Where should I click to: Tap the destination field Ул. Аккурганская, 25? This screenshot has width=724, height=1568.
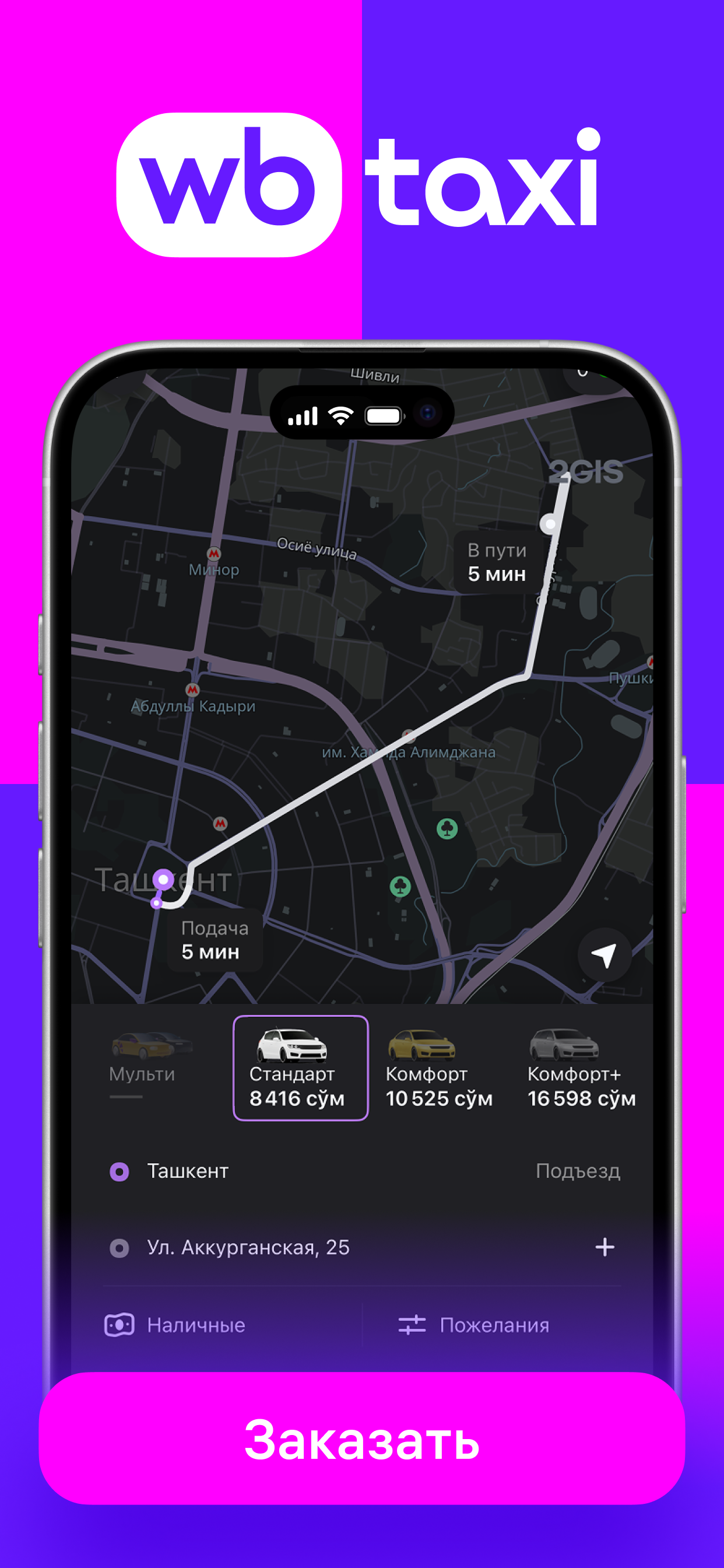point(248,1247)
